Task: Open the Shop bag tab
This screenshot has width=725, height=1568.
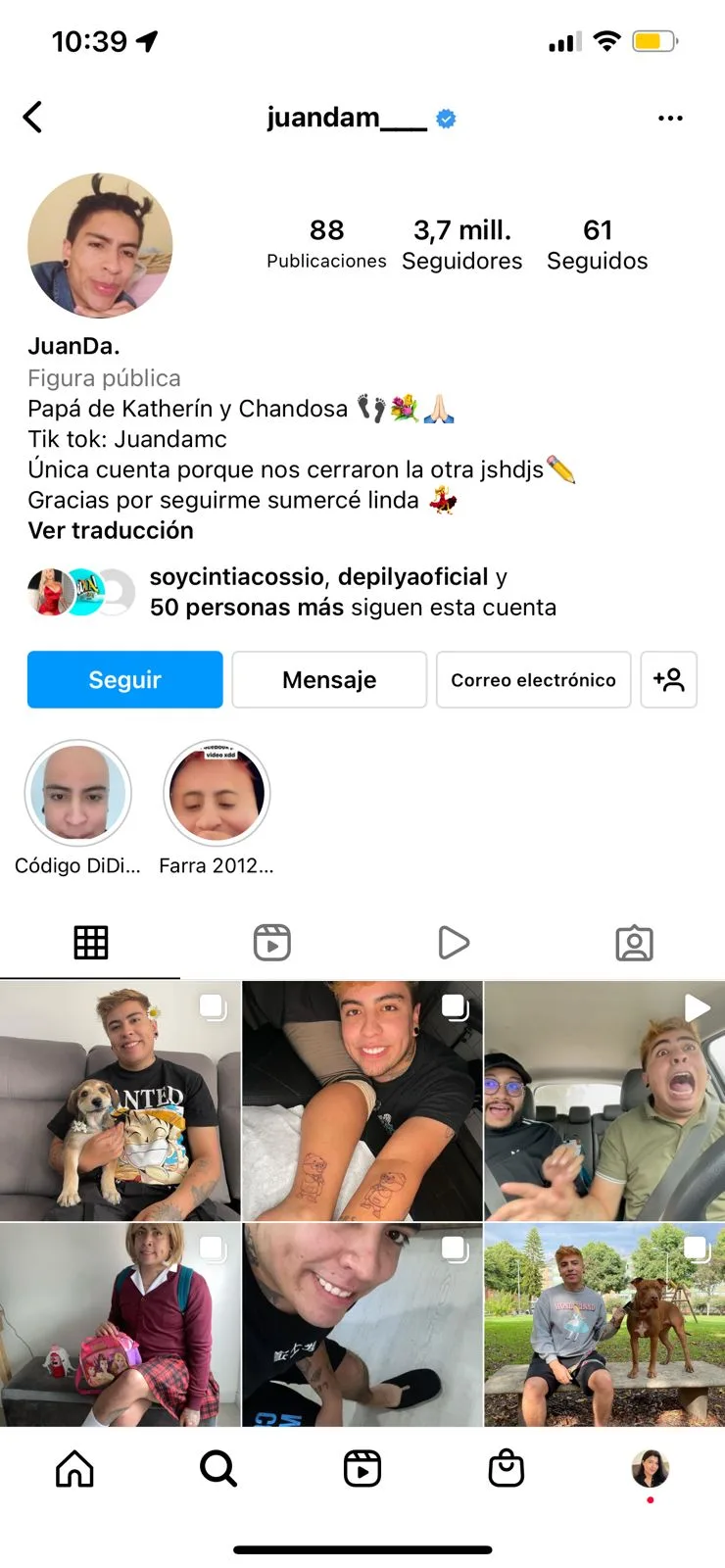Action: (x=507, y=1469)
